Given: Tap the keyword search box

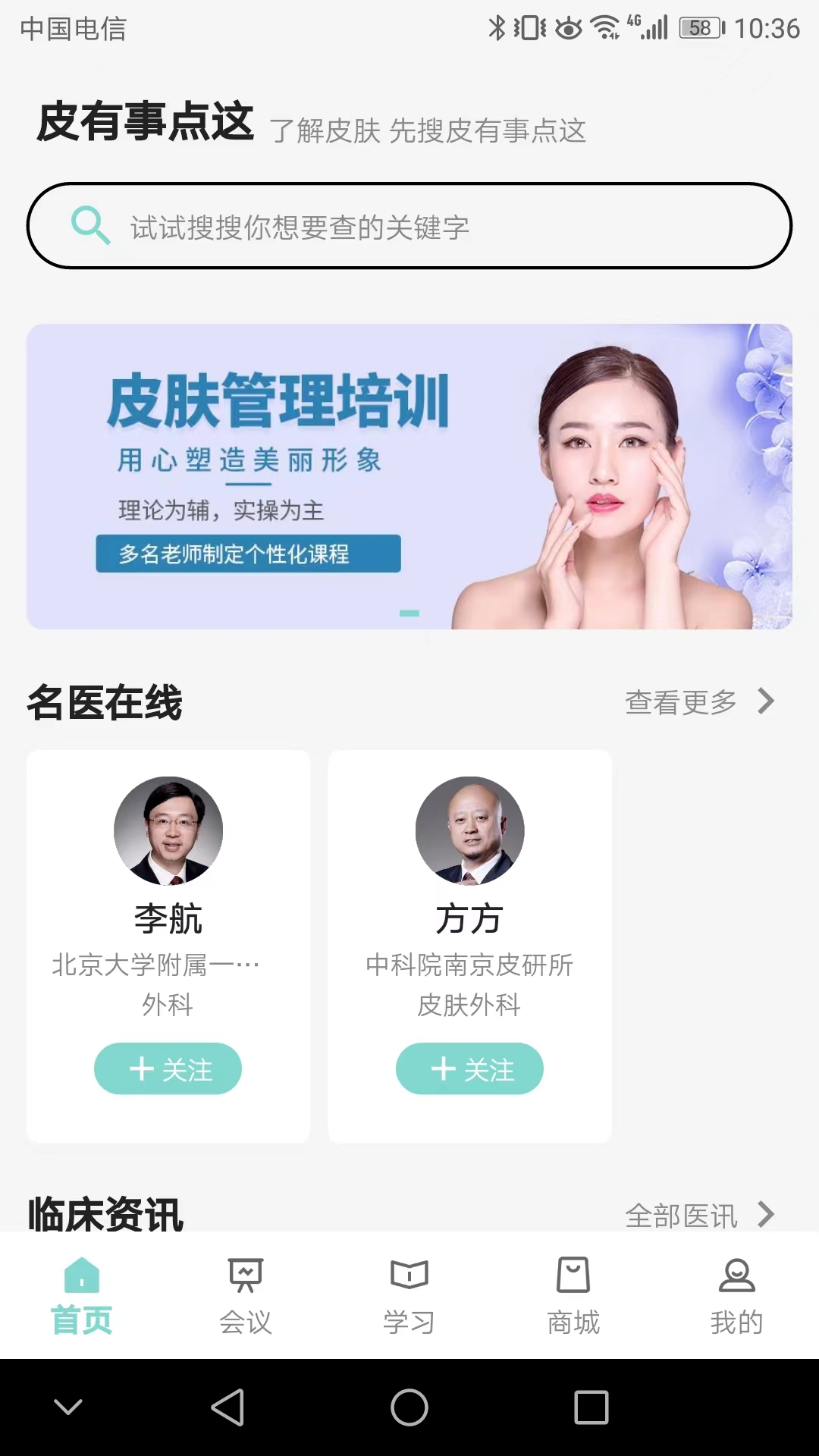Looking at the screenshot, I should tap(409, 226).
